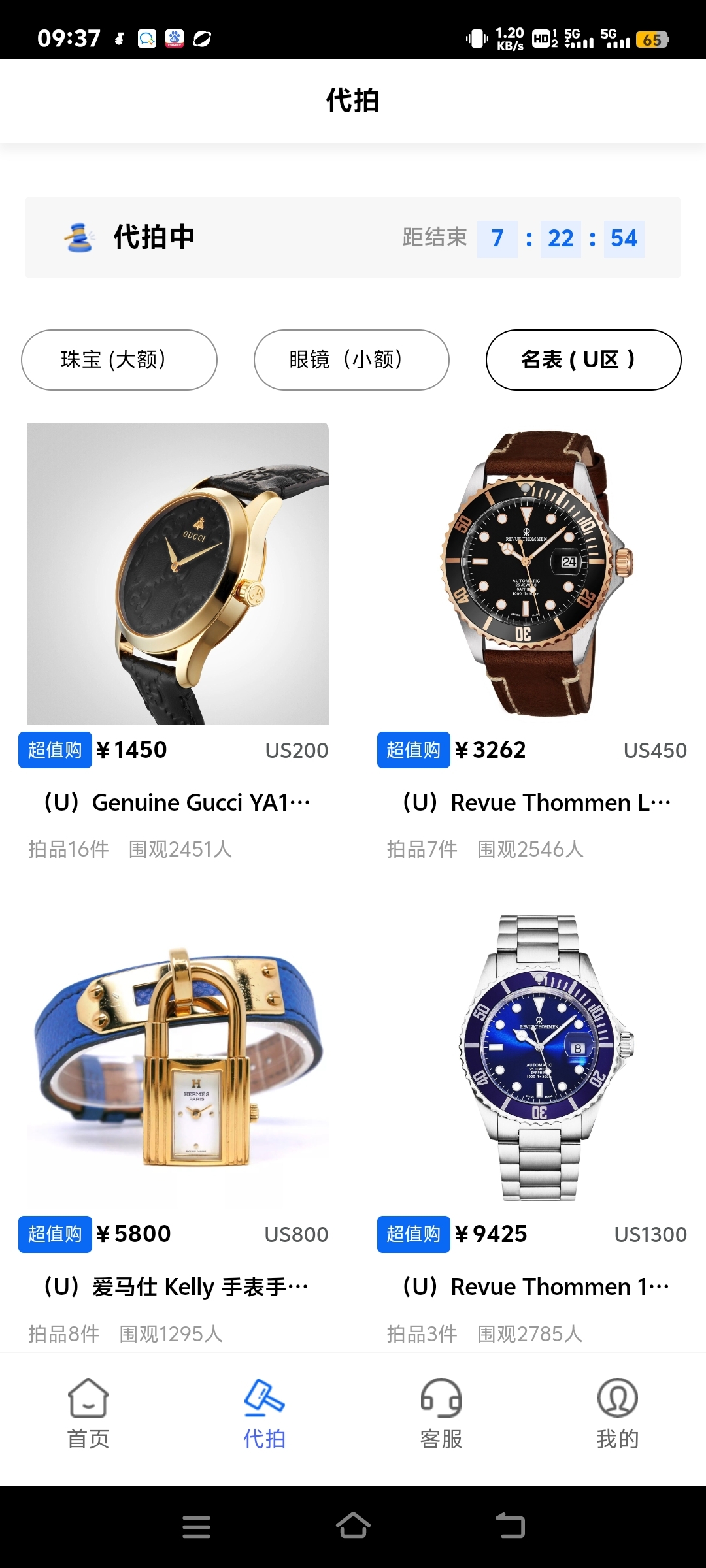Image resolution: width=706 pixels, height=1568 pixels.
Task: Go to the system home screen
Action: coord(353,1526)
